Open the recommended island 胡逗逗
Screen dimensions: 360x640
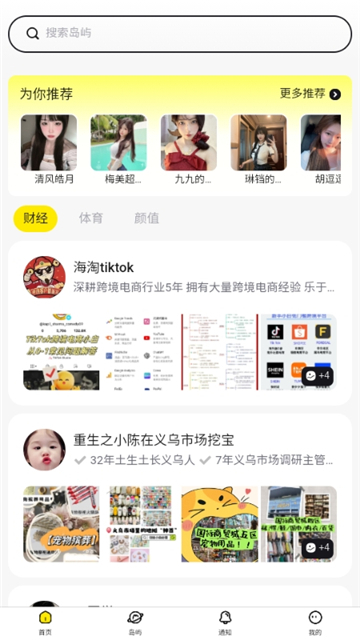(321, 149)
